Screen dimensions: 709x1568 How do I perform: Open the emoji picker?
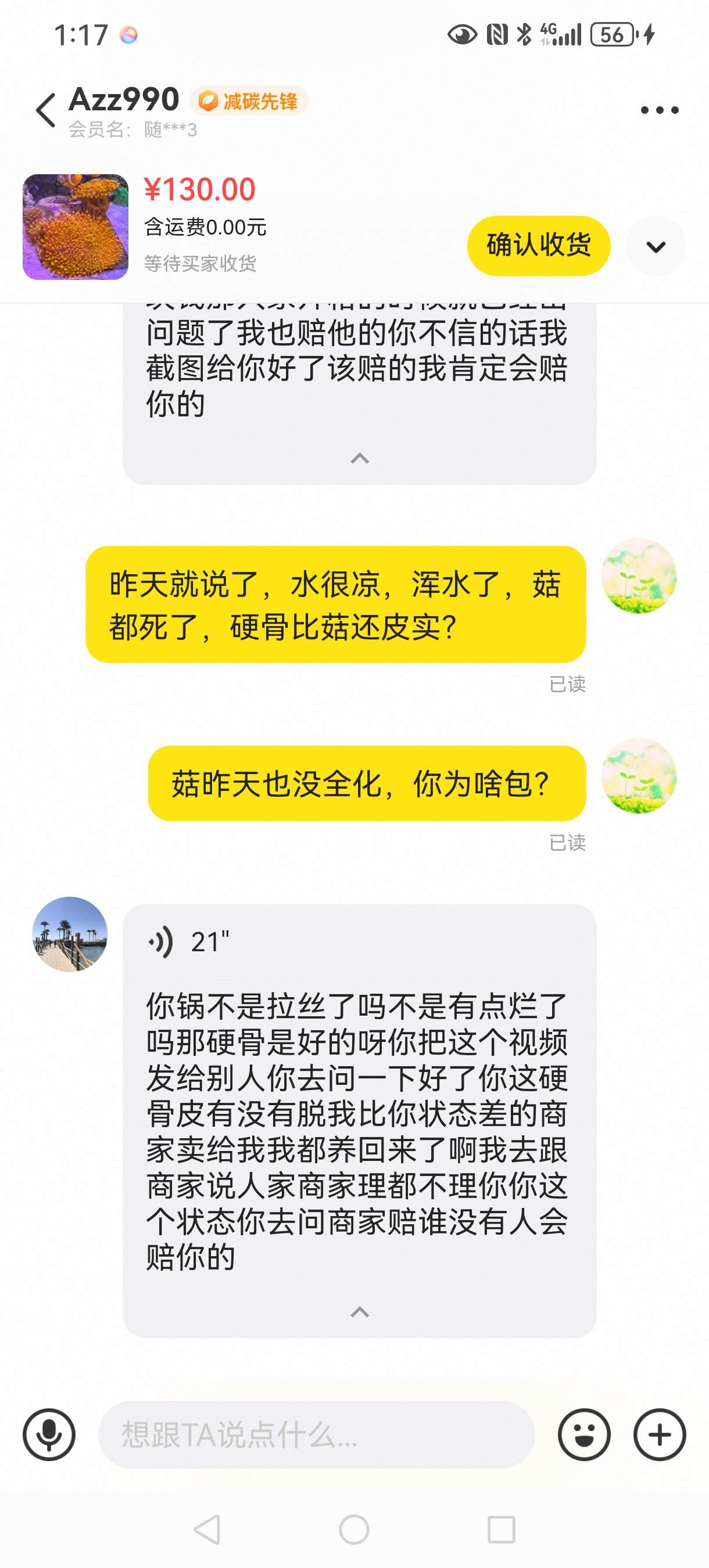coord(584,1434)
